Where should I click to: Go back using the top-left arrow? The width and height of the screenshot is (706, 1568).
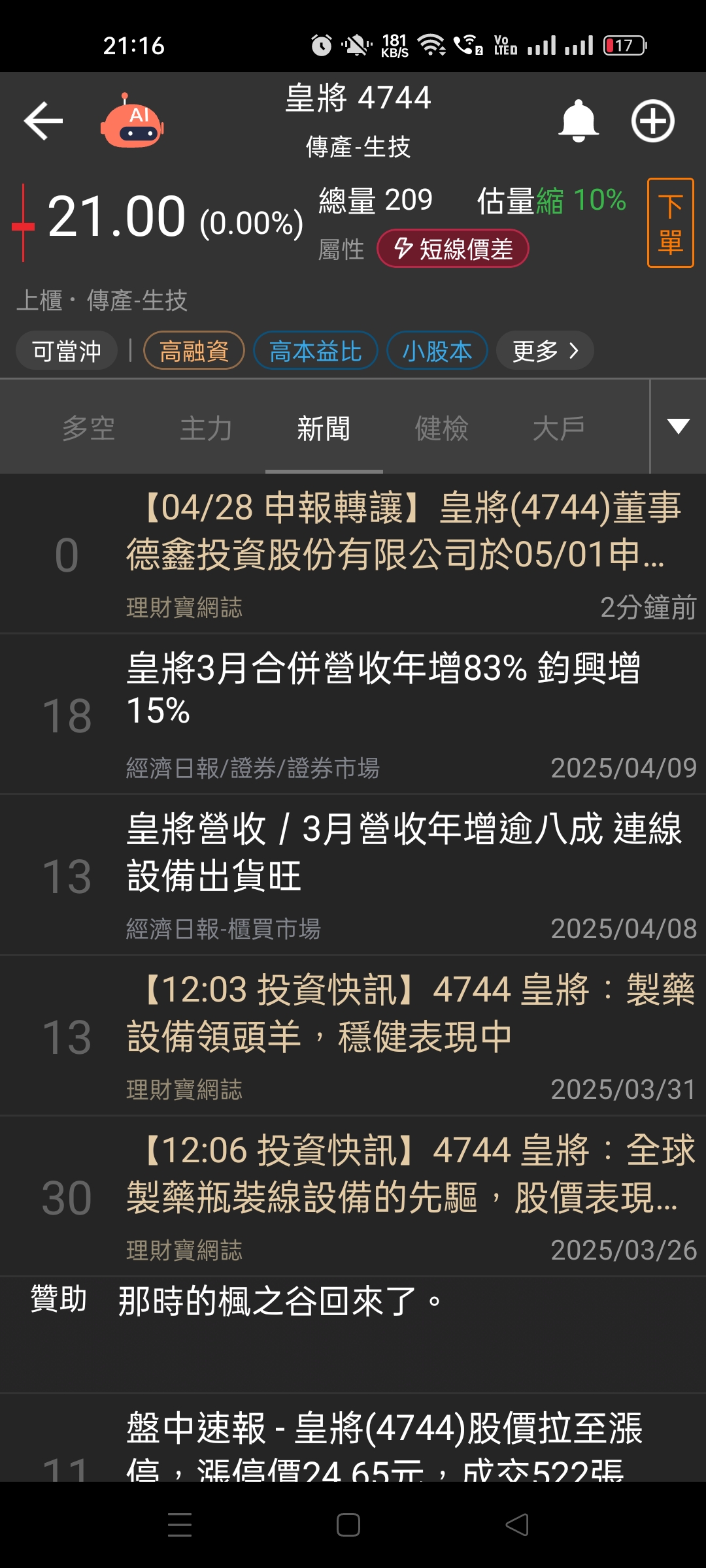coord(43,121)
